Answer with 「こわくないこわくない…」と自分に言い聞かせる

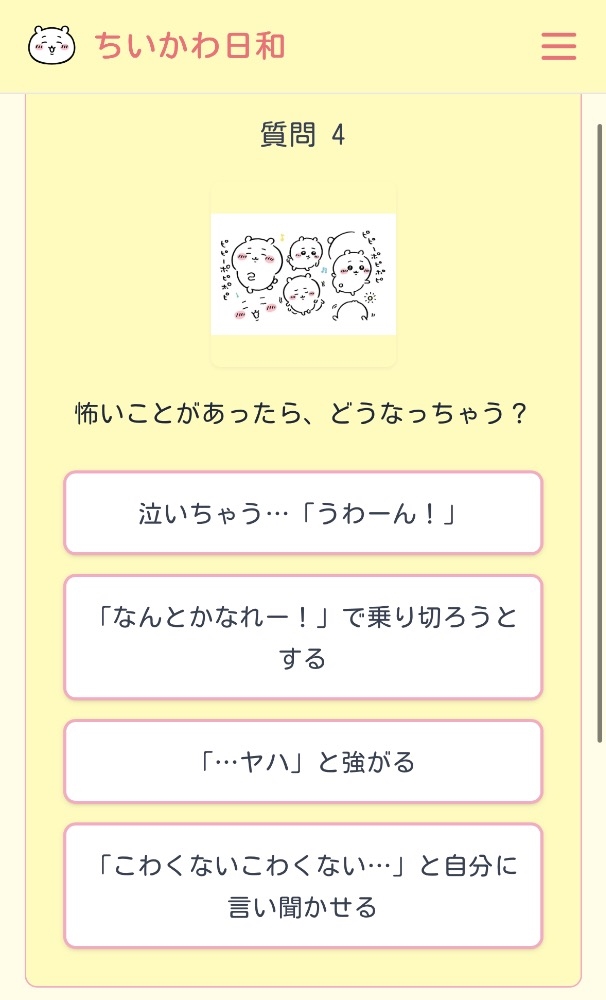303,886
